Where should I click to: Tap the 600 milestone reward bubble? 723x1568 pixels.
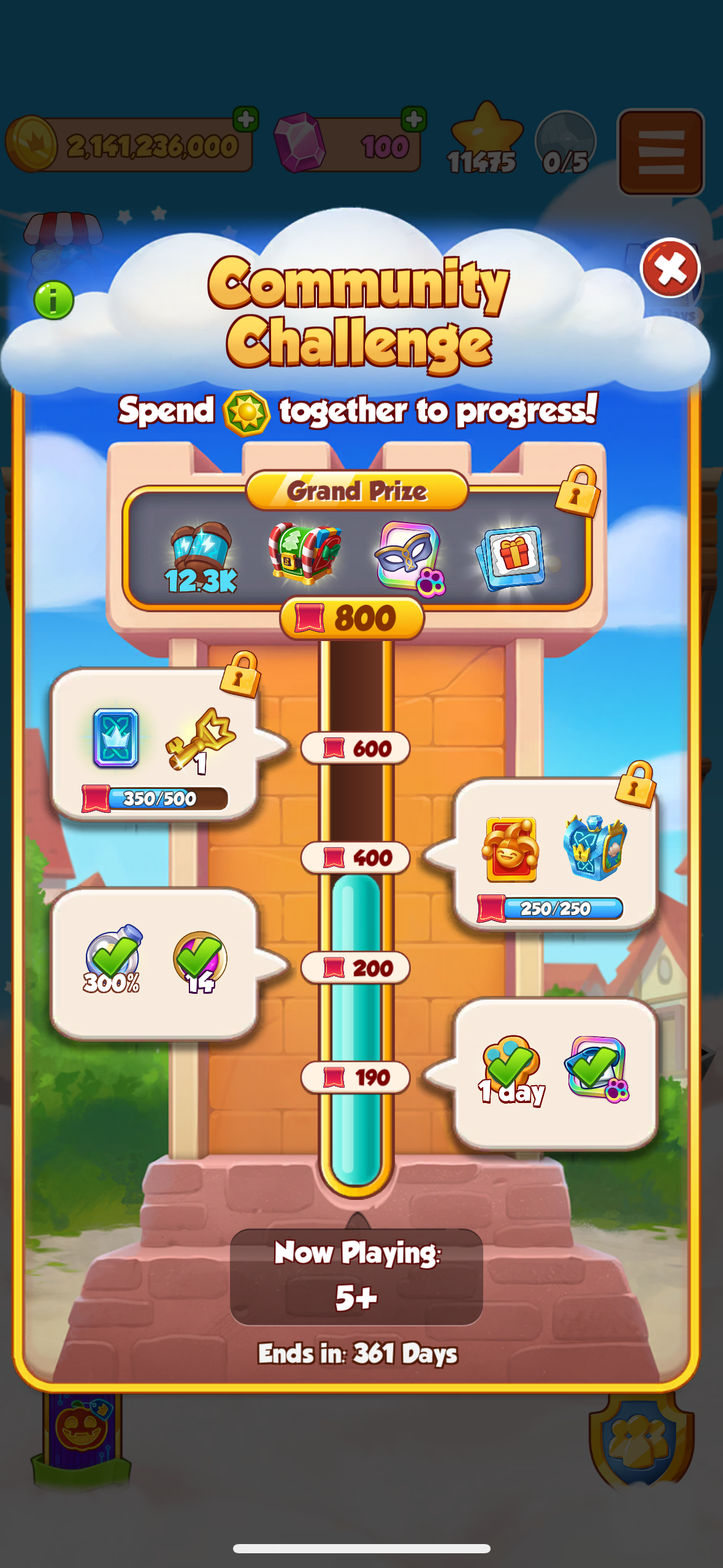[x=153, y=744]
